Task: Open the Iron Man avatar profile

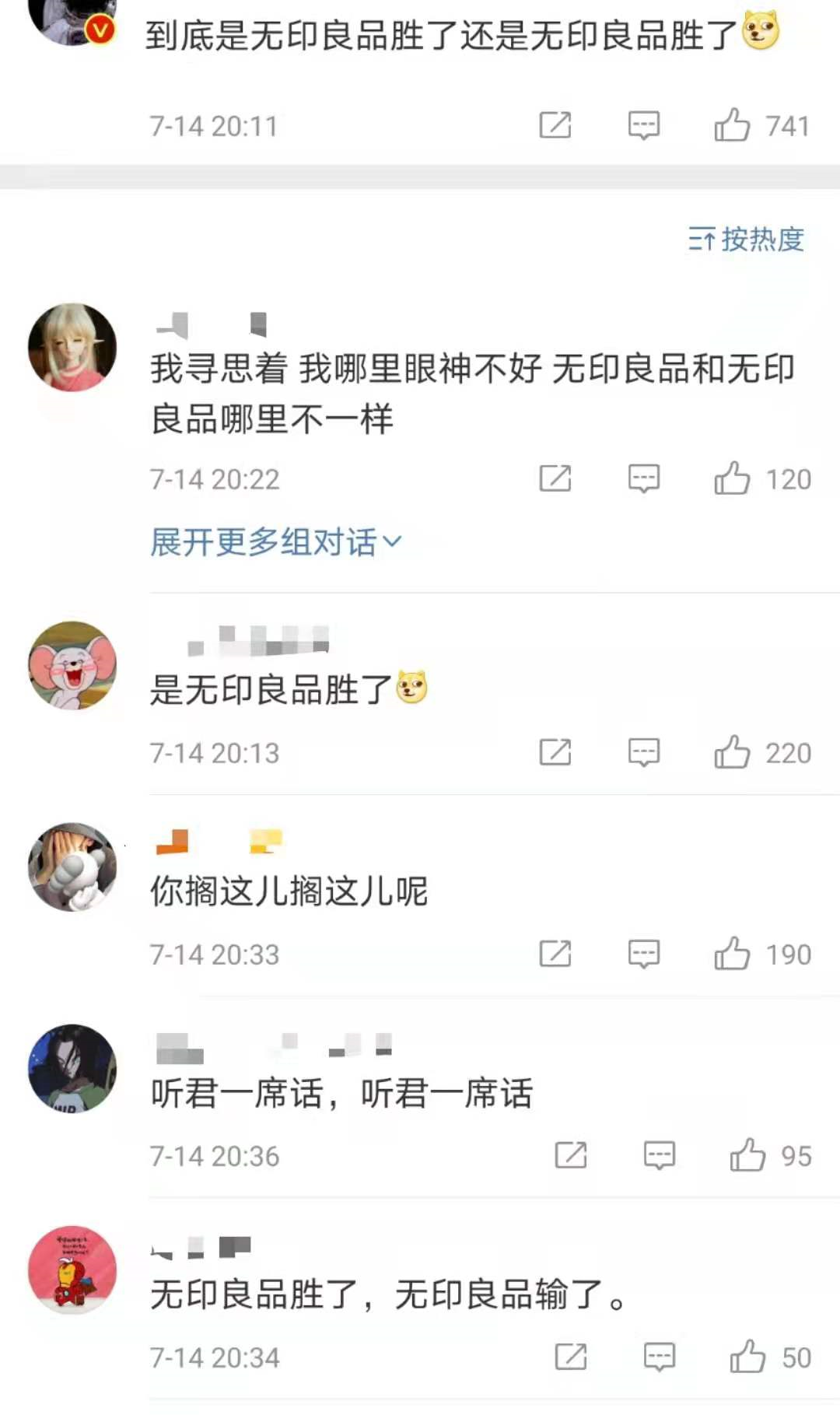Action: [x=72, y=1270]
